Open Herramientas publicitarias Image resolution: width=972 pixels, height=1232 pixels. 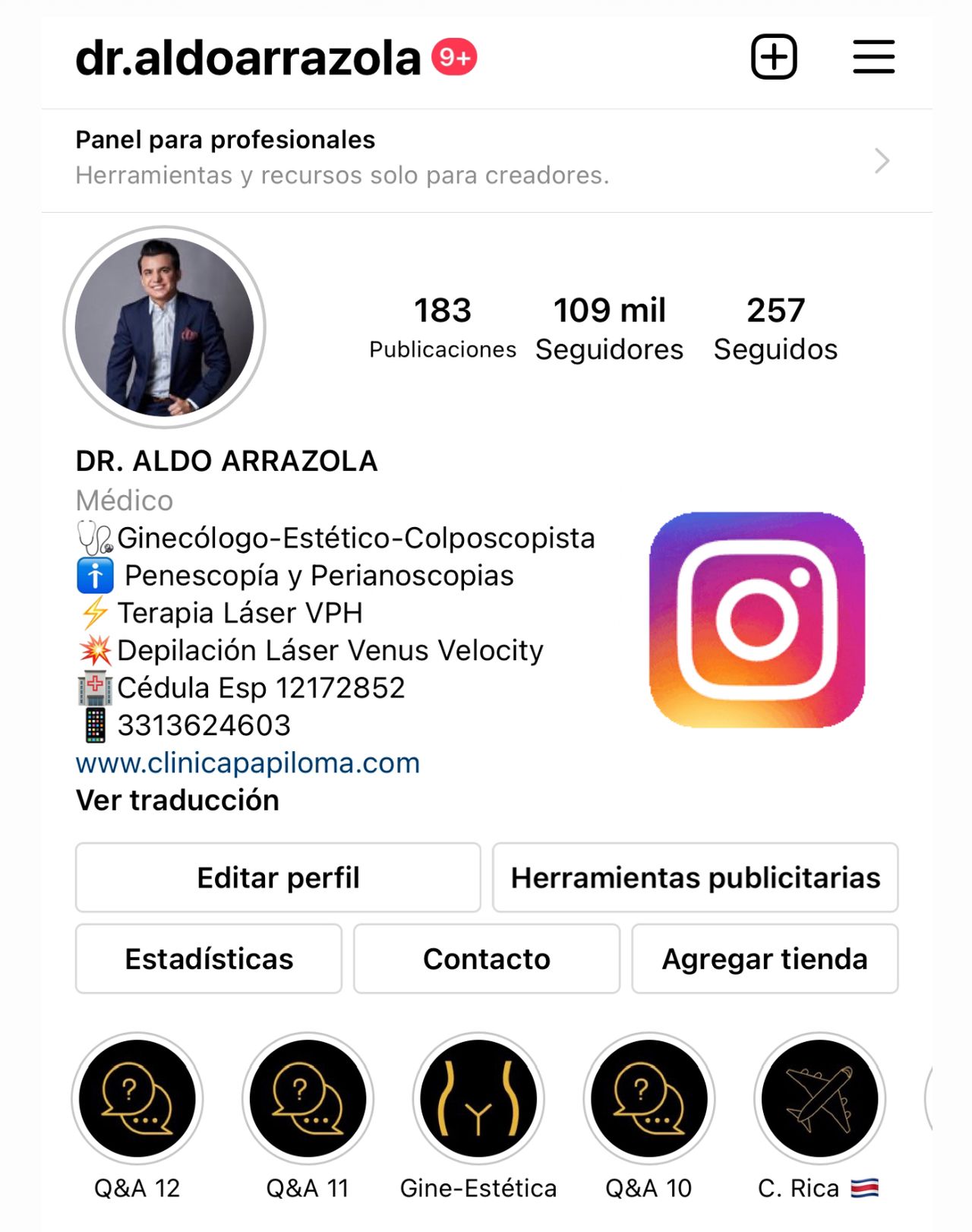click(695, 877)
